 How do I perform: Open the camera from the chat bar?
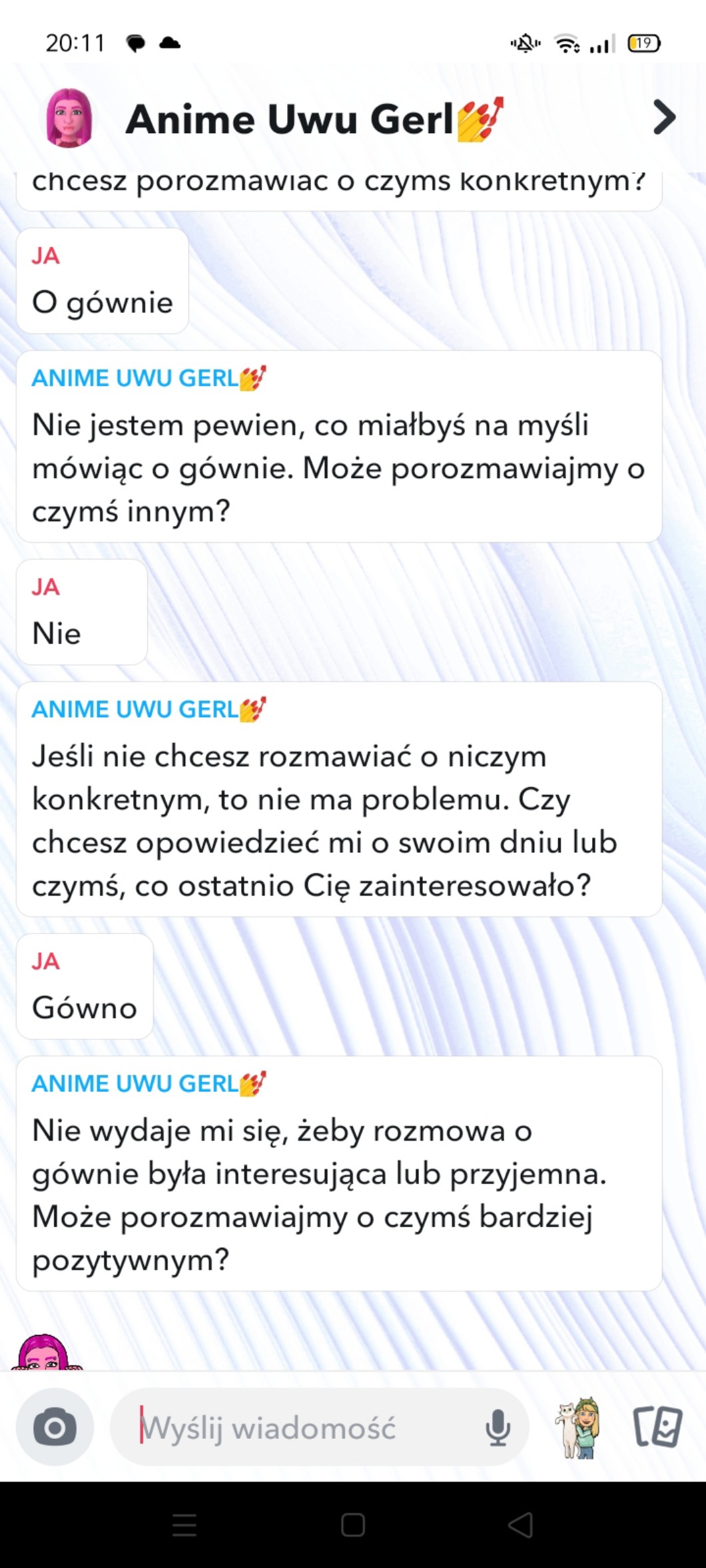[x=55, y=1427]
